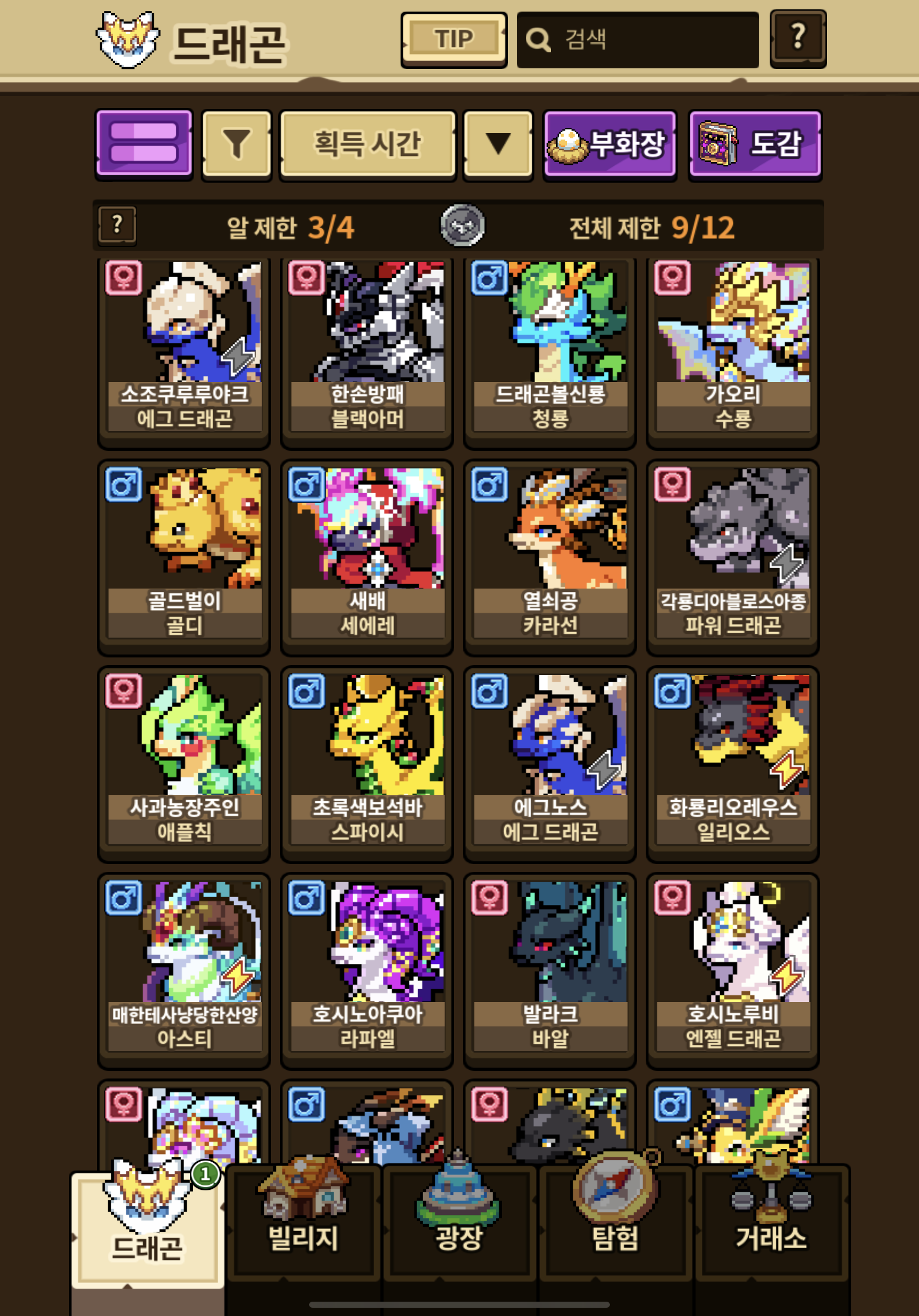Open the 열쇠공 카라선 dragon card
Screen dimensions: 919x1316
click(549, 557)
